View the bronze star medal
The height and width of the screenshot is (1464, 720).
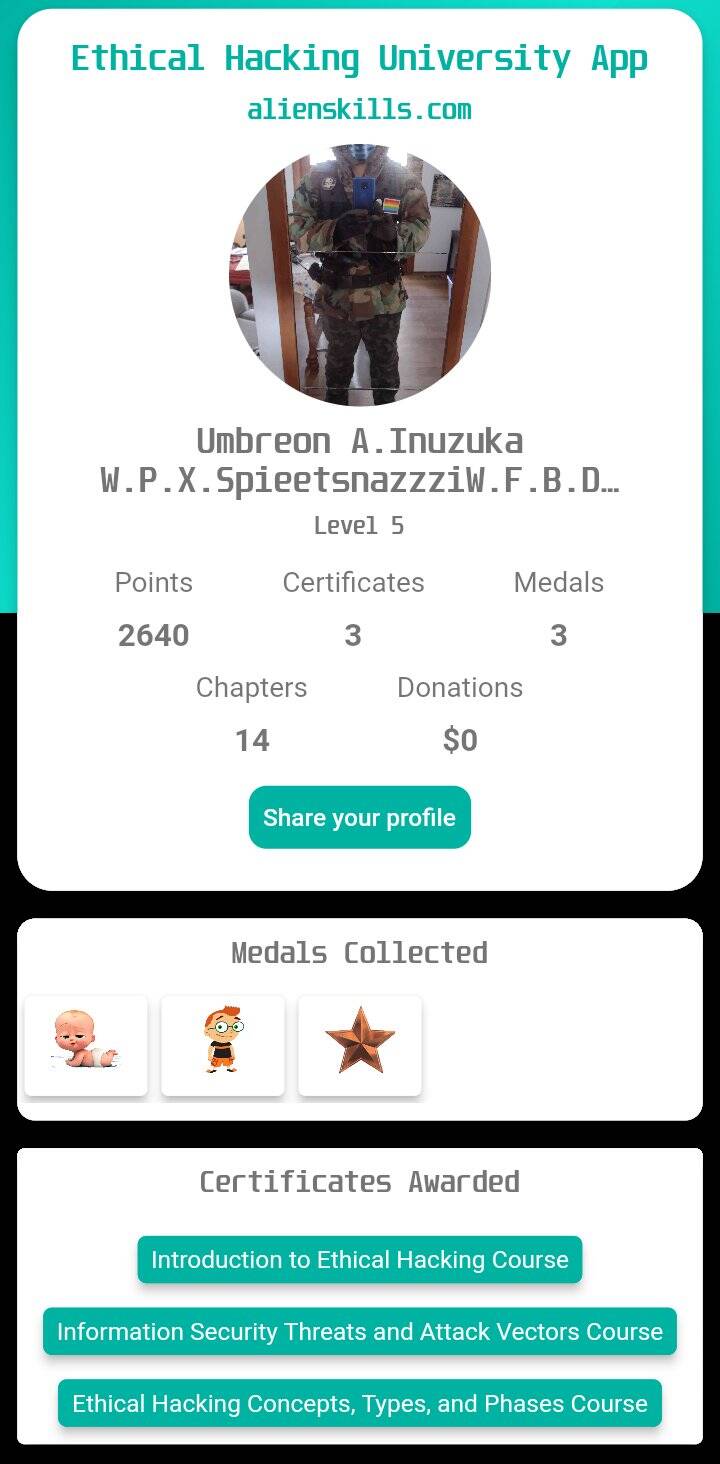coord(360,1045)
